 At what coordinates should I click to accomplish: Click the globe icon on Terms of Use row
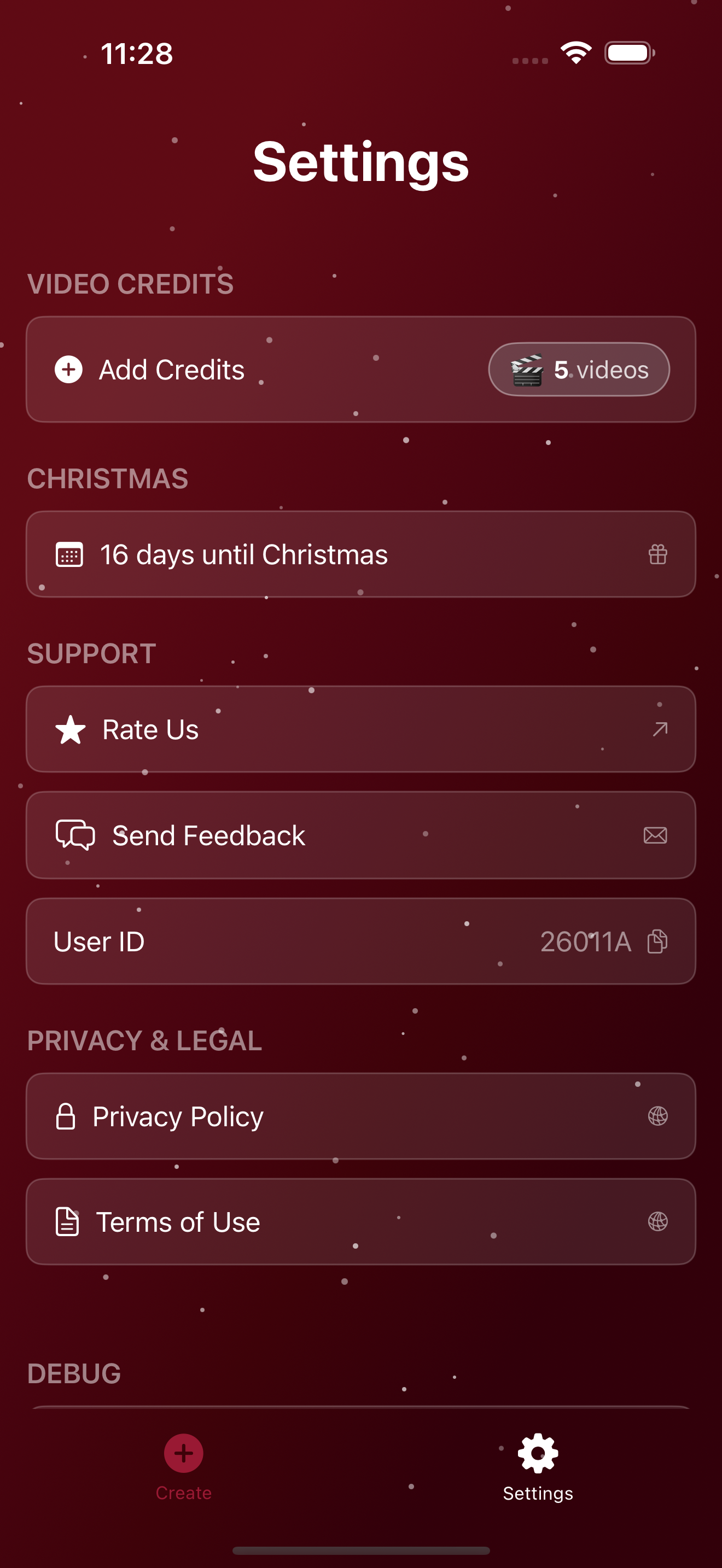tap(658, 1222)
